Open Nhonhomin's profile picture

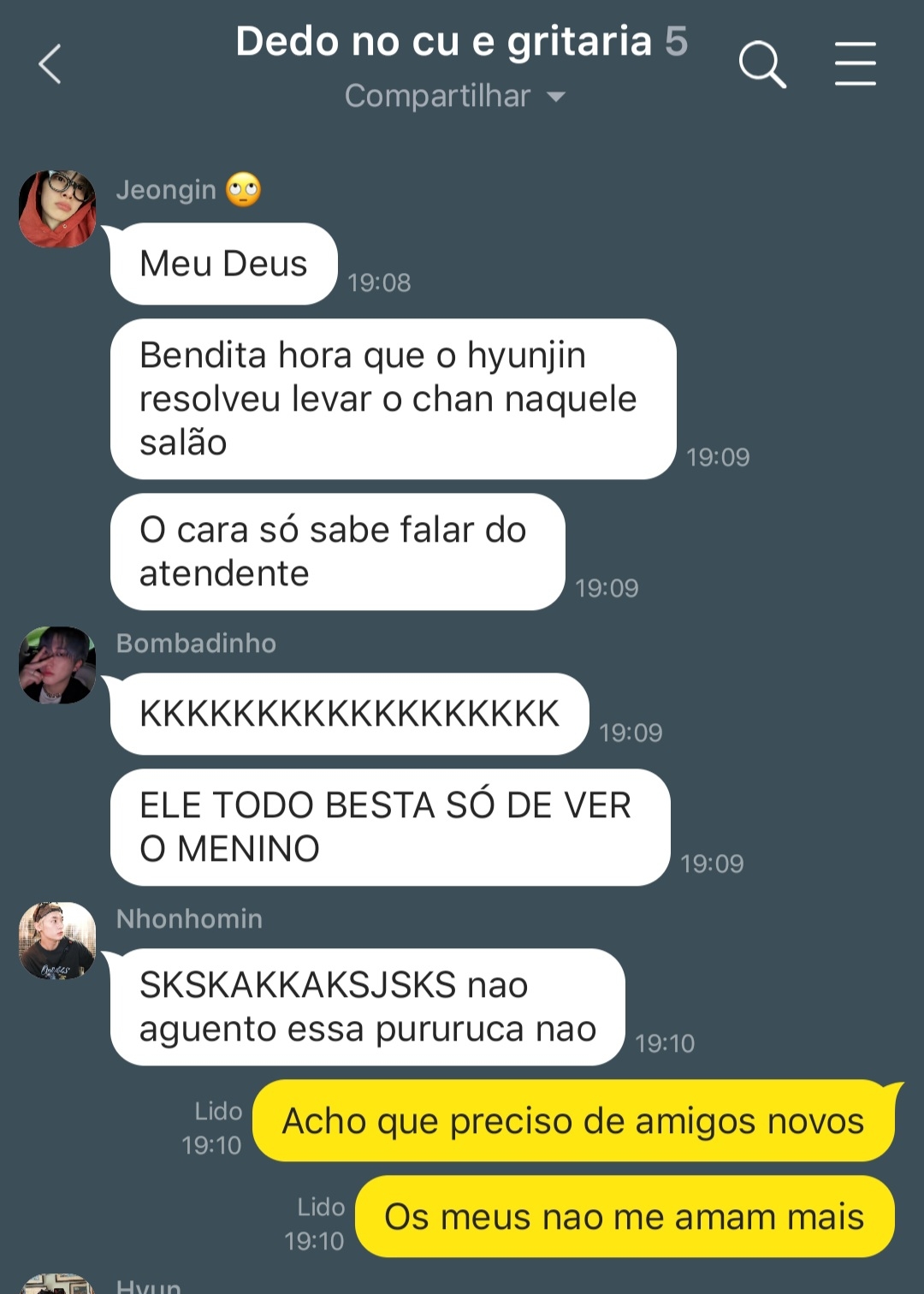pos(57,941)
